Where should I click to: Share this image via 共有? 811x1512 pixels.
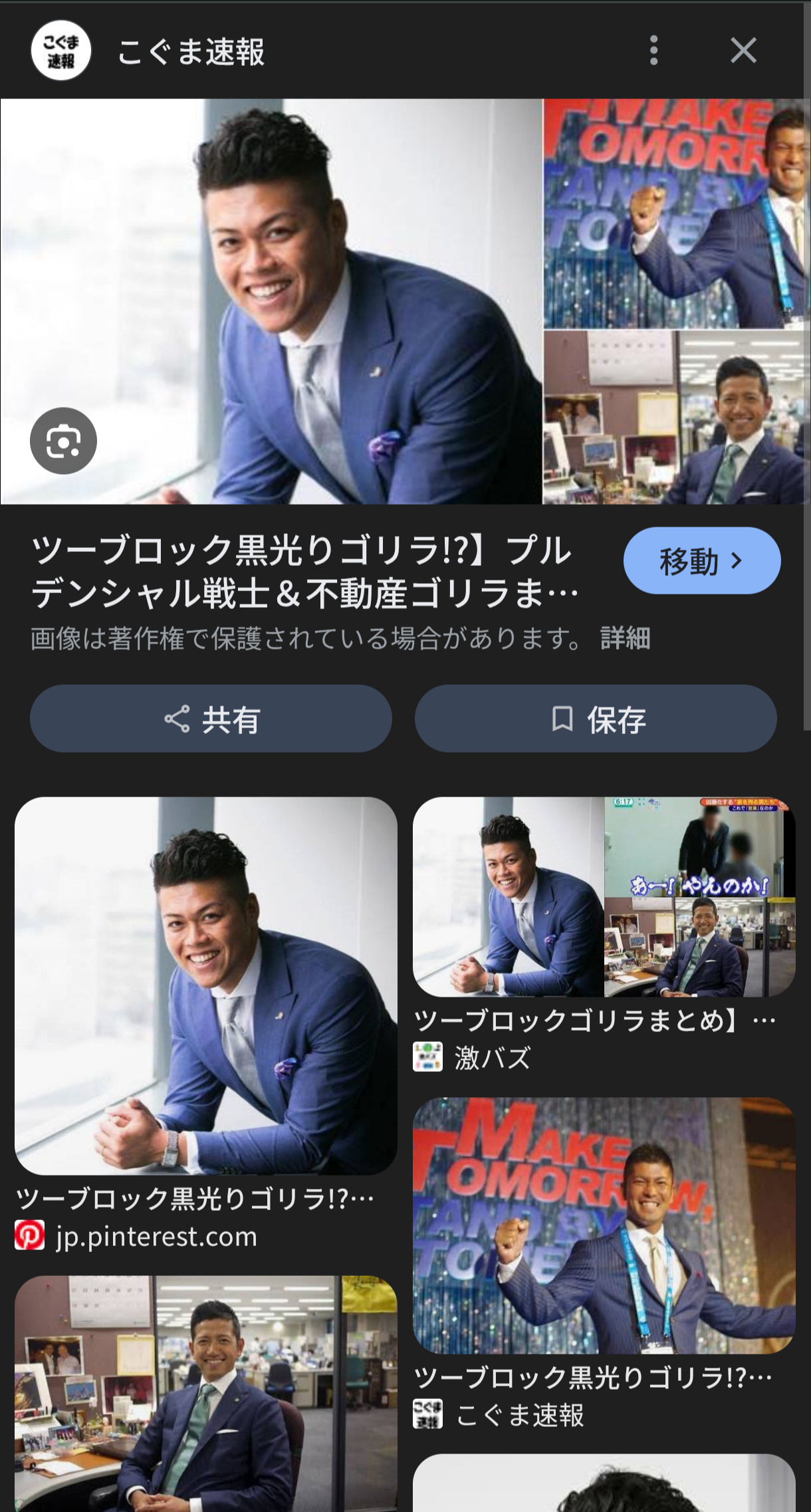pyautogui.click(x=211, y=719)
